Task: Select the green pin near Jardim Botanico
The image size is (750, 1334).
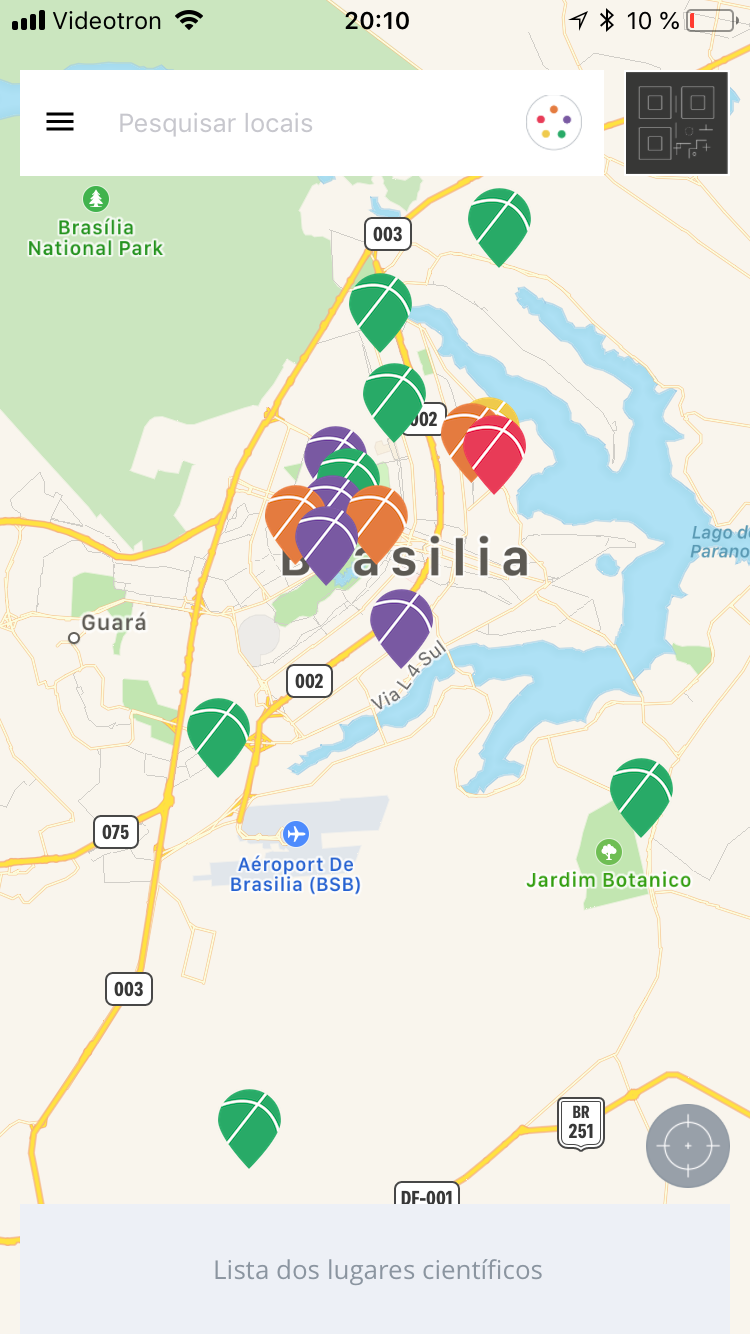Action: (x=641, y=787)
